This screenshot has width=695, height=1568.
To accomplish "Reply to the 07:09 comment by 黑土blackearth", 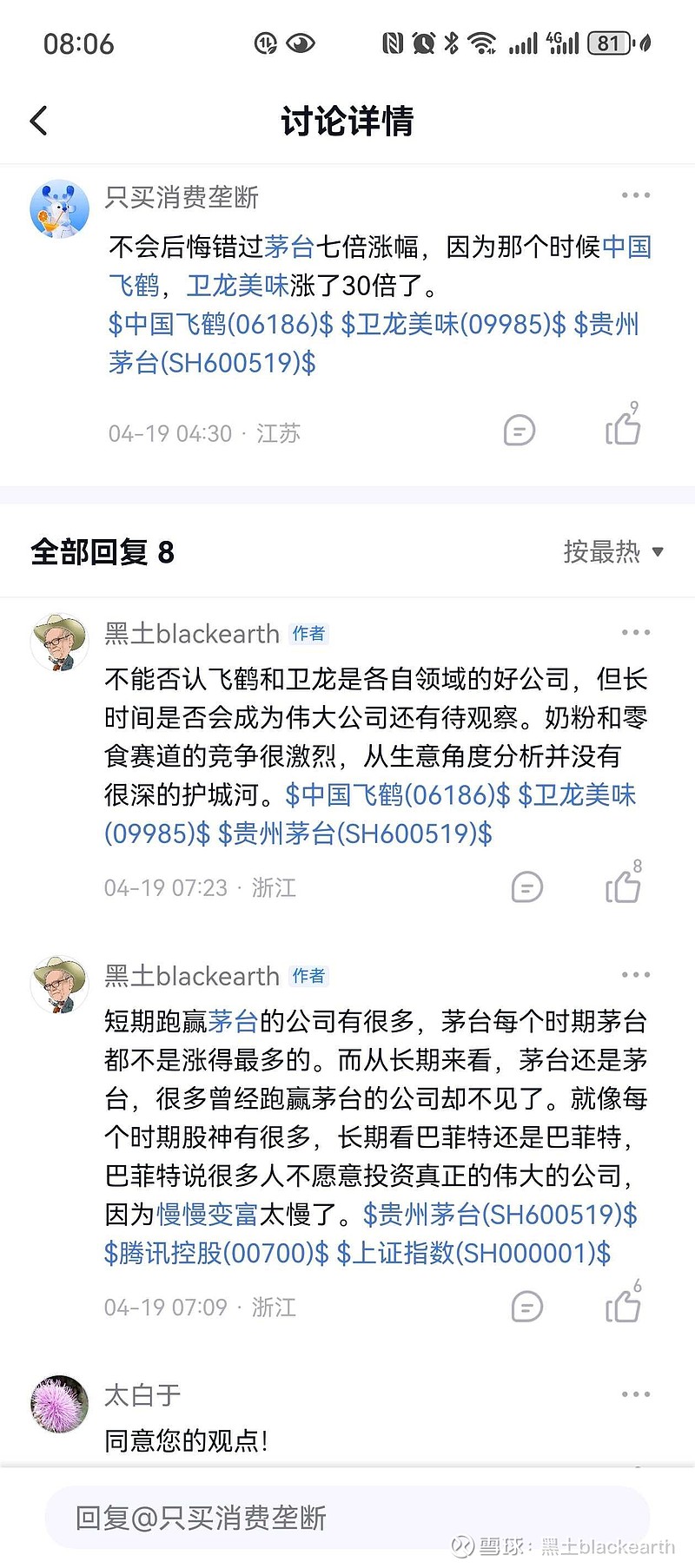I will click(x=526, y=1306).
